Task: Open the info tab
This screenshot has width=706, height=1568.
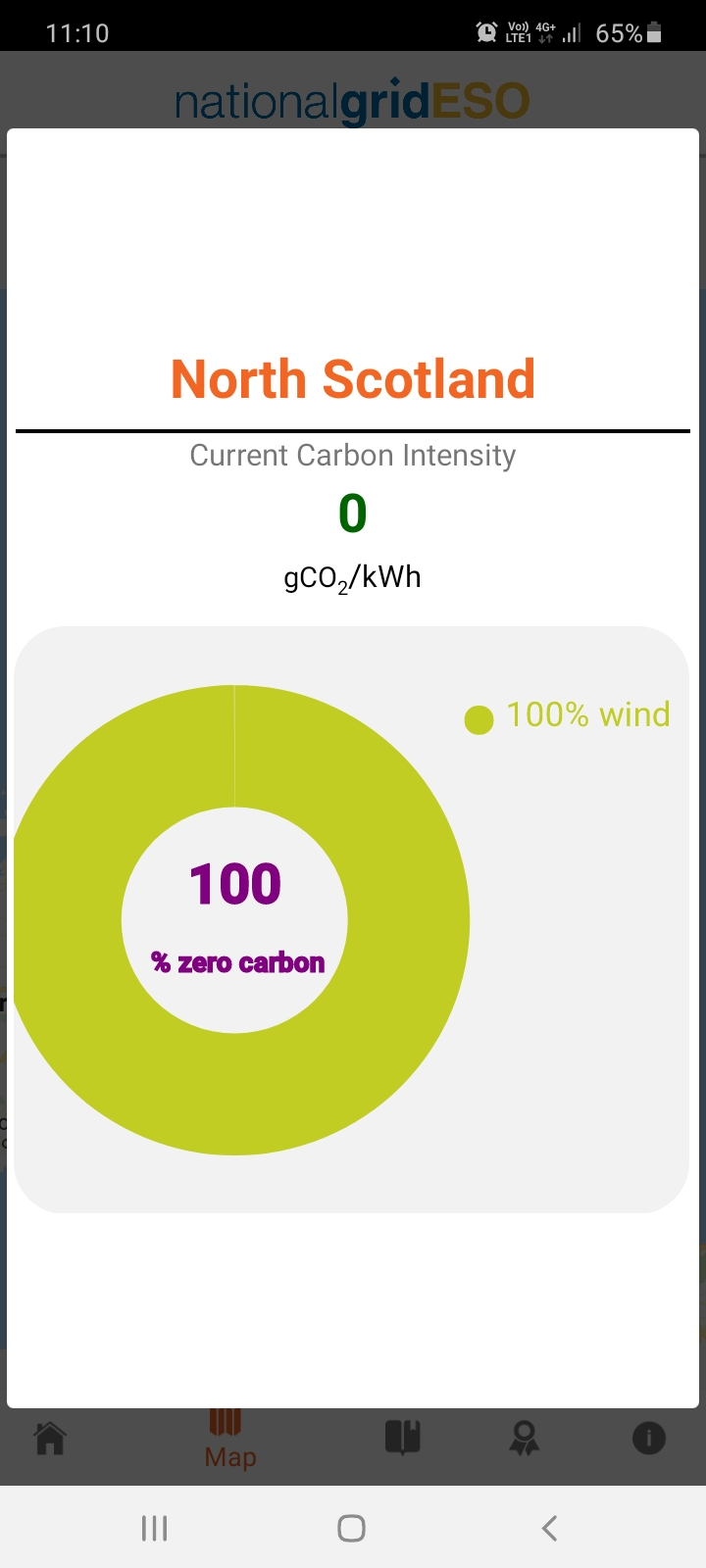Action: click(x=649, y=1438)
